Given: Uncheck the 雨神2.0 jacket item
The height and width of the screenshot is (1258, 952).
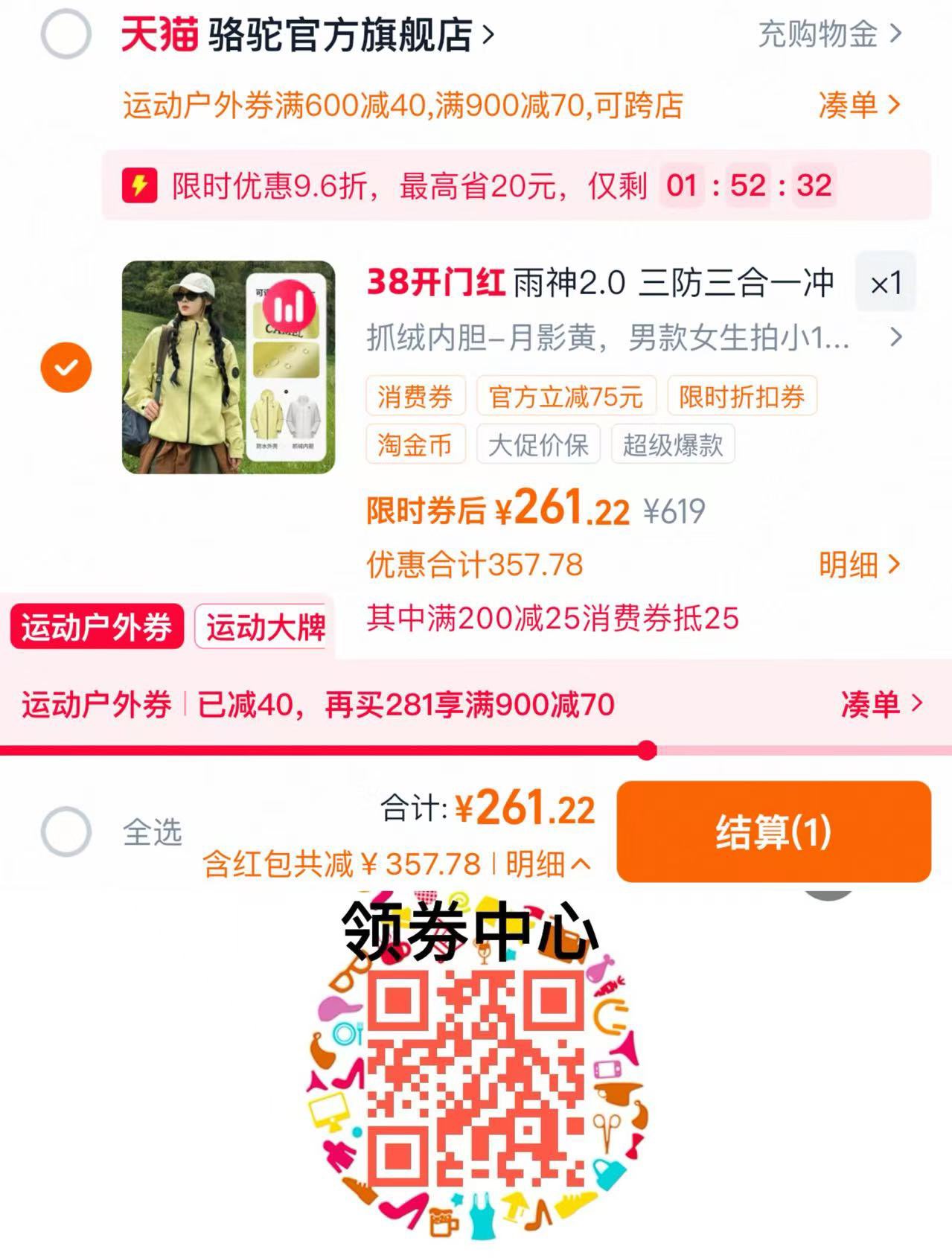Looking at the screenshot, I should point(66,367).
